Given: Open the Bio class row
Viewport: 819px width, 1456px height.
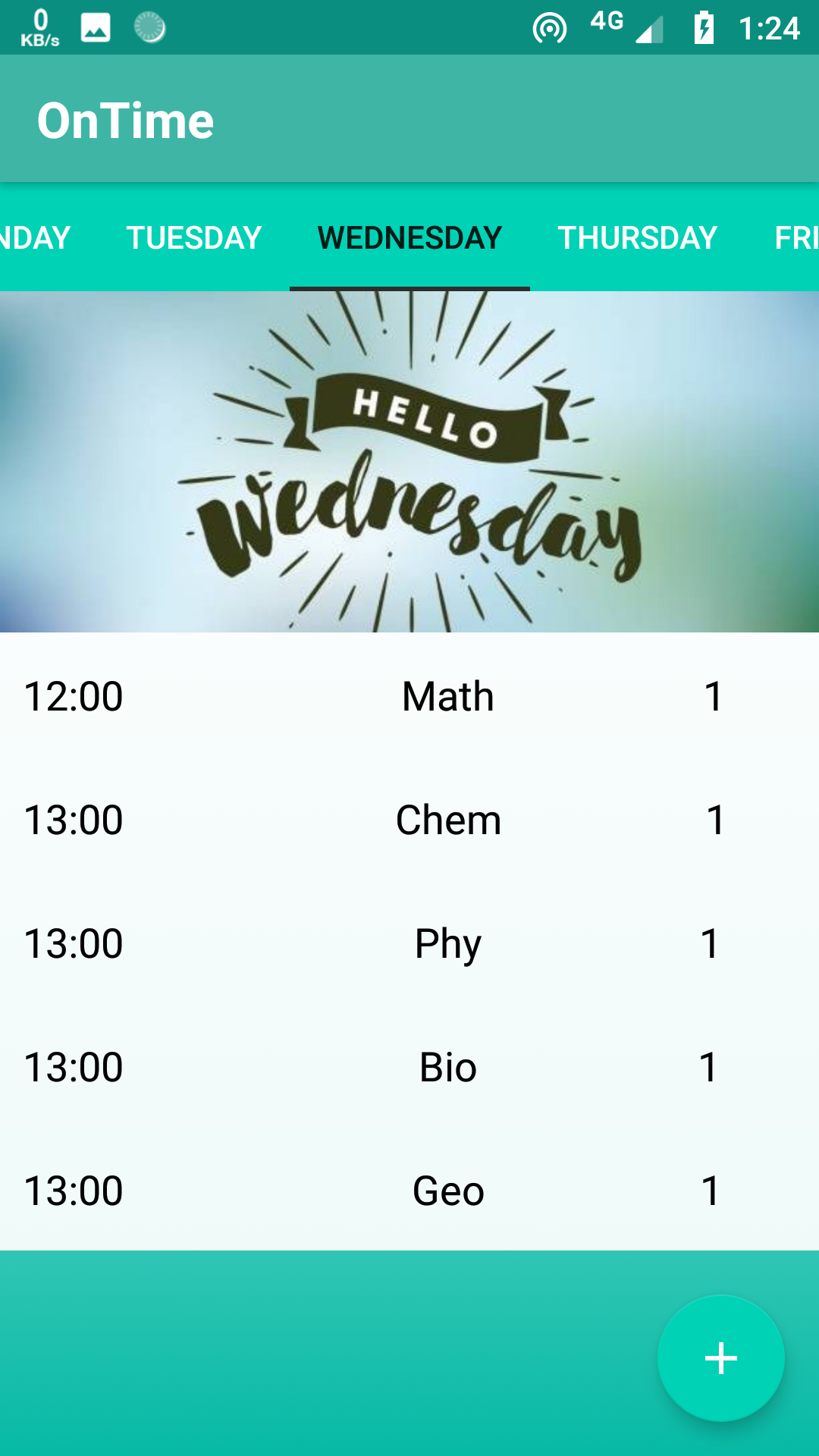Looking at the screenshot, I should click(x=409, y=1067).
